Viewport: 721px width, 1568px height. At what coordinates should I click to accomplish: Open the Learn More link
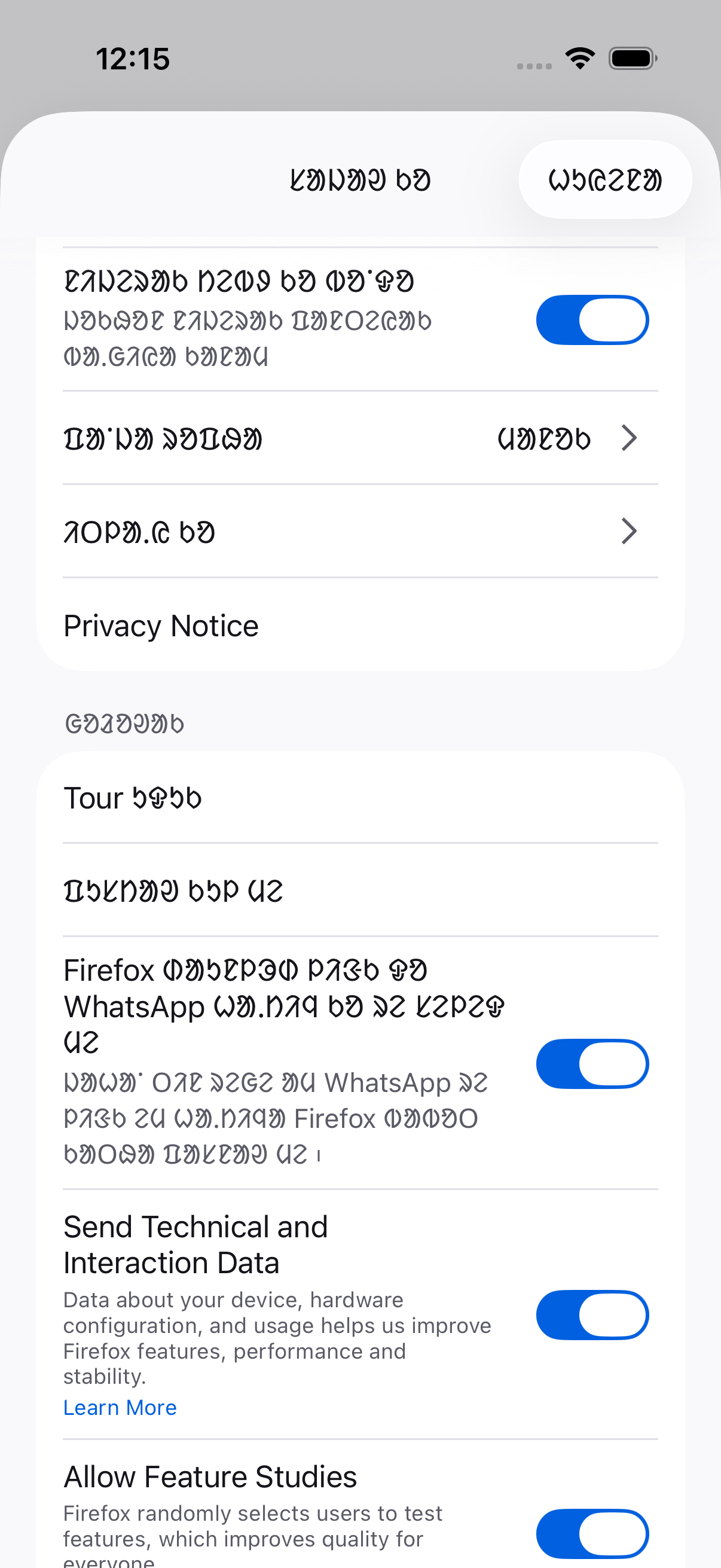(x=120, y=1407)
